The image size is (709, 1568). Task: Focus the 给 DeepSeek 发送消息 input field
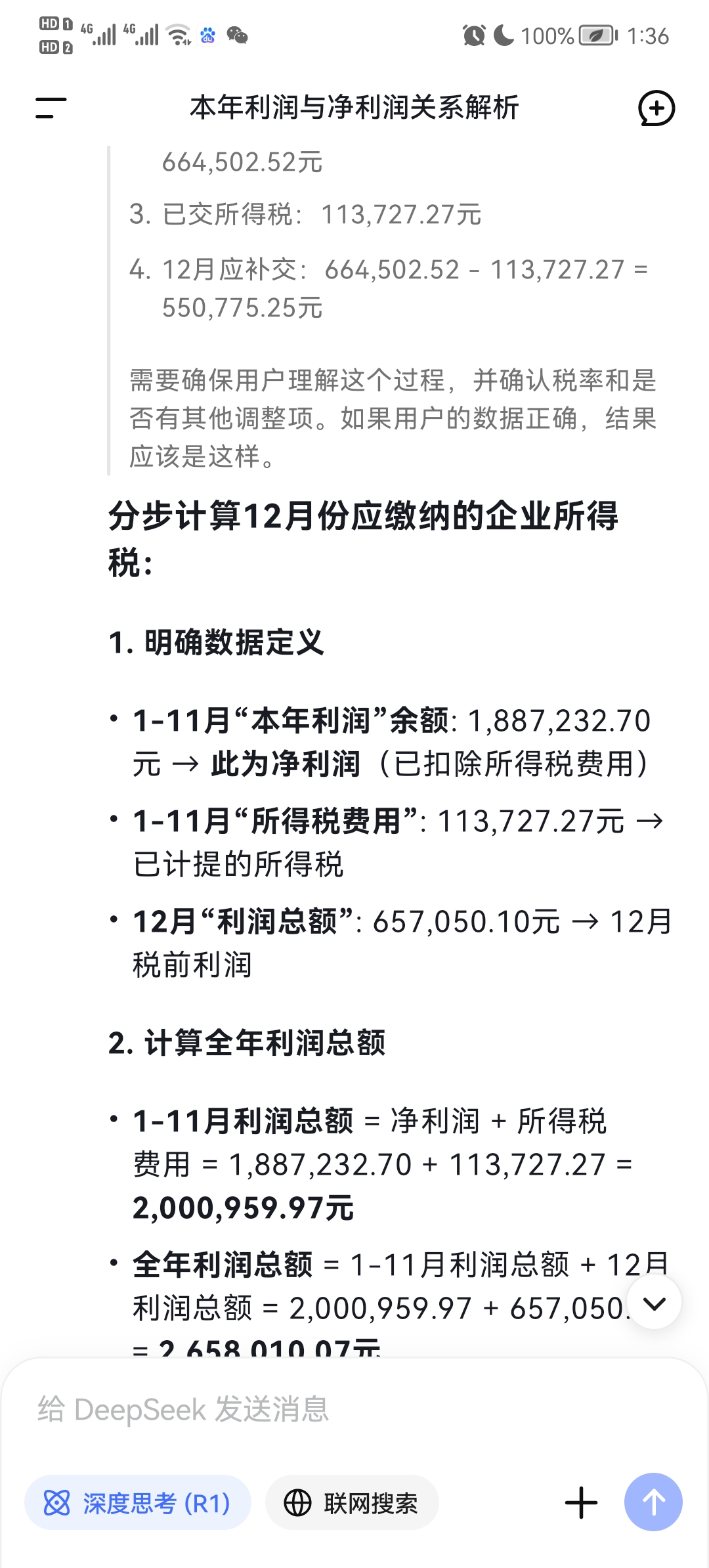354,1409
